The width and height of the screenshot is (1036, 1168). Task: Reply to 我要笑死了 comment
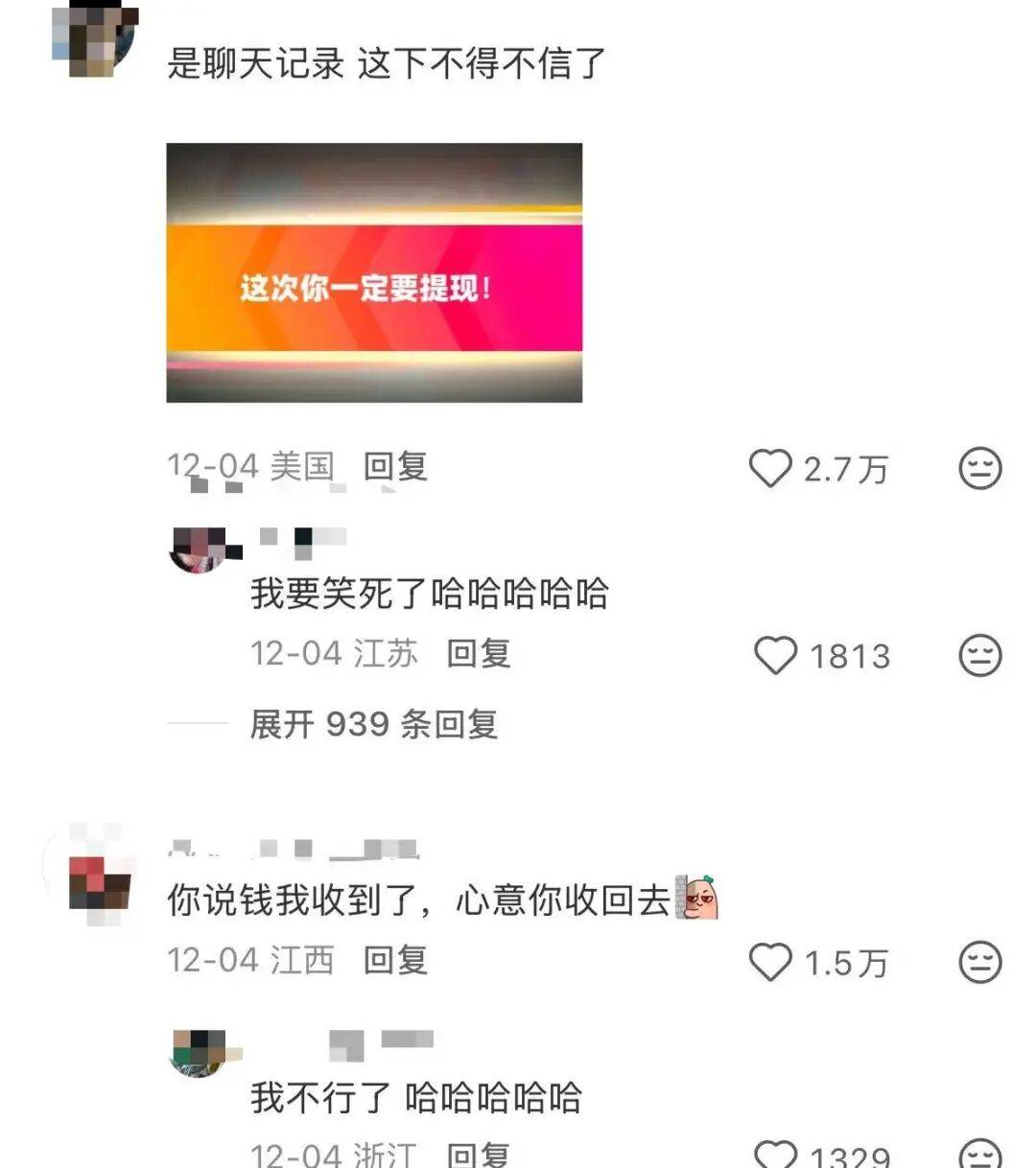[478, 654]
